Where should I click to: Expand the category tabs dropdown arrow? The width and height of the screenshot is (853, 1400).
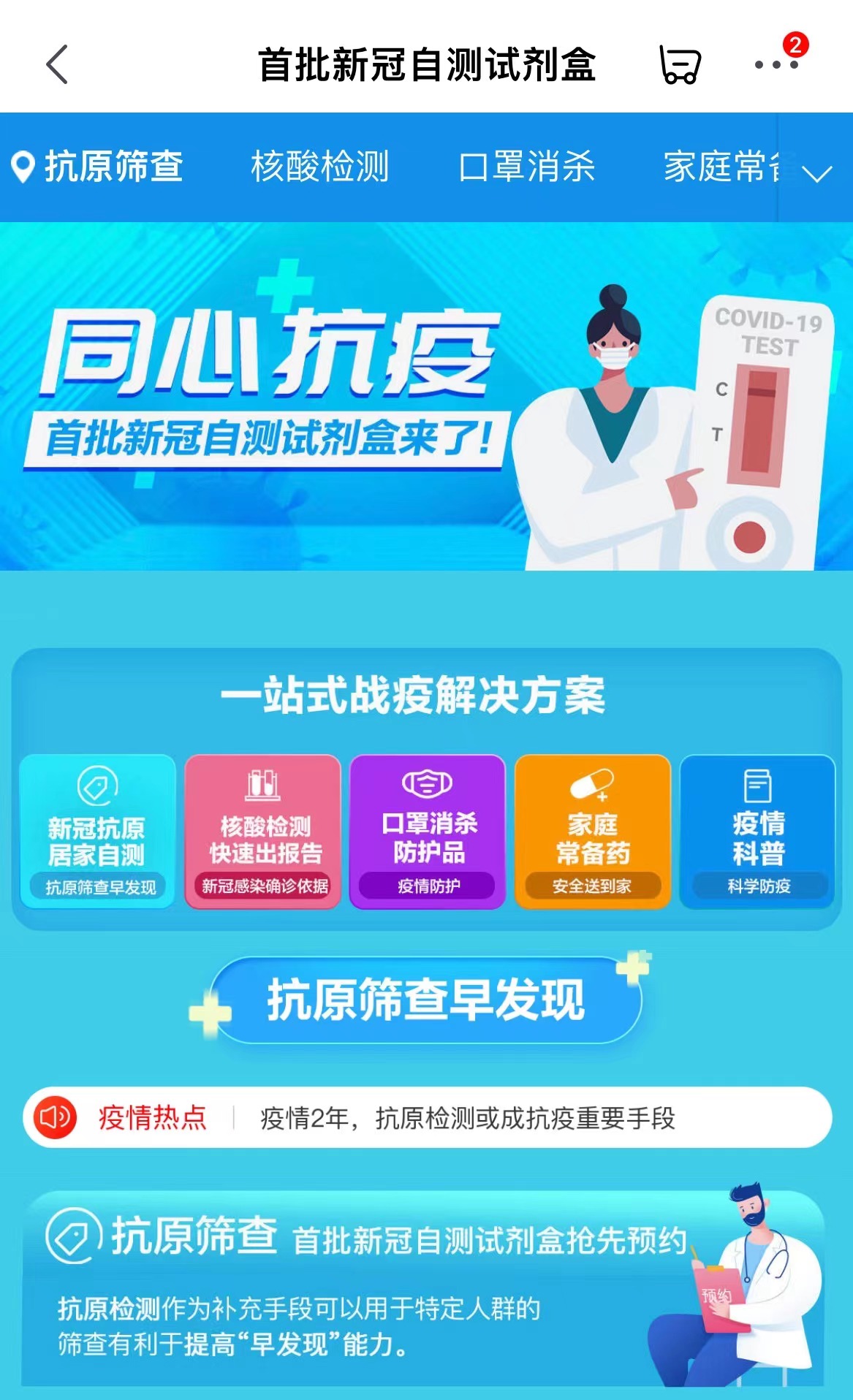[816, 172]
